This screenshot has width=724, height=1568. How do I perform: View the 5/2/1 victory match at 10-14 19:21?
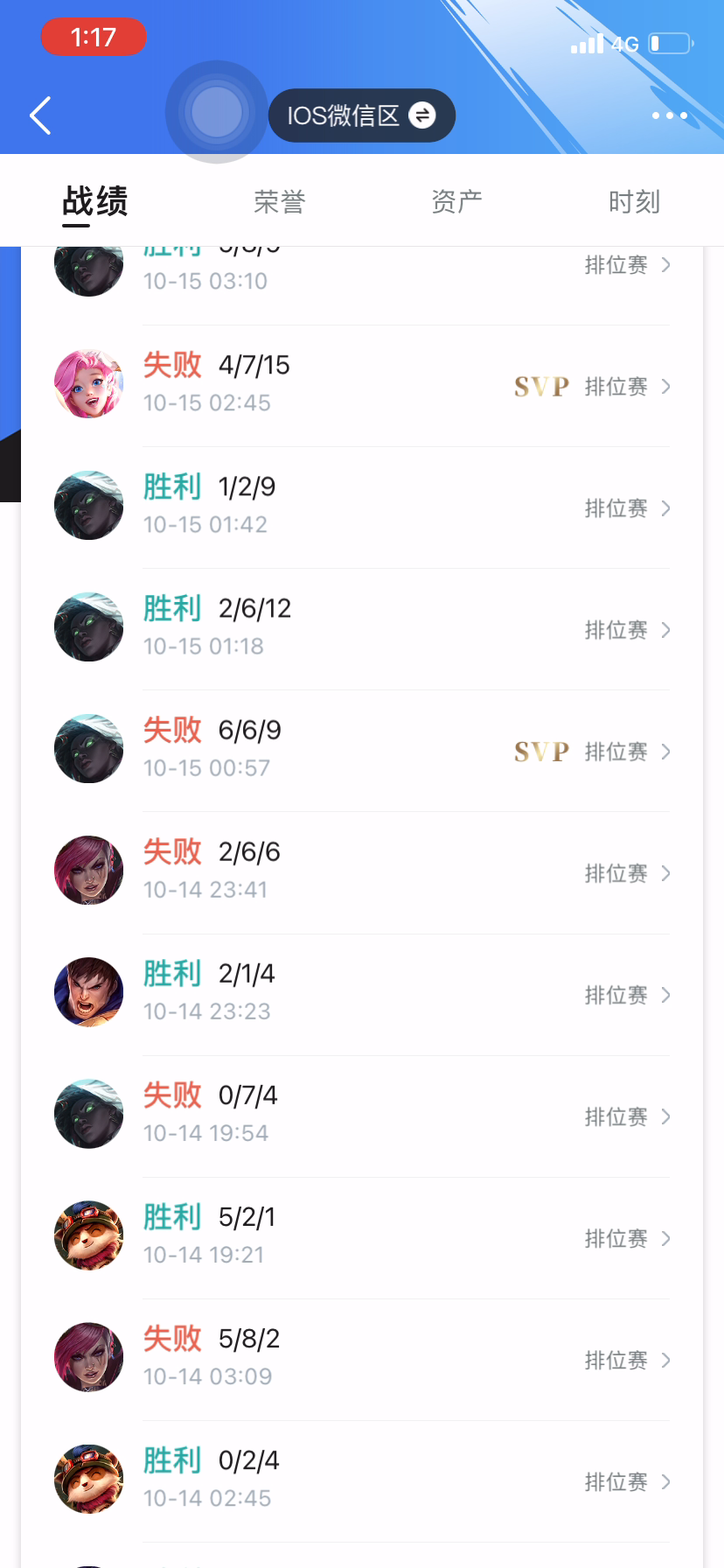[x=362, y=1237]
